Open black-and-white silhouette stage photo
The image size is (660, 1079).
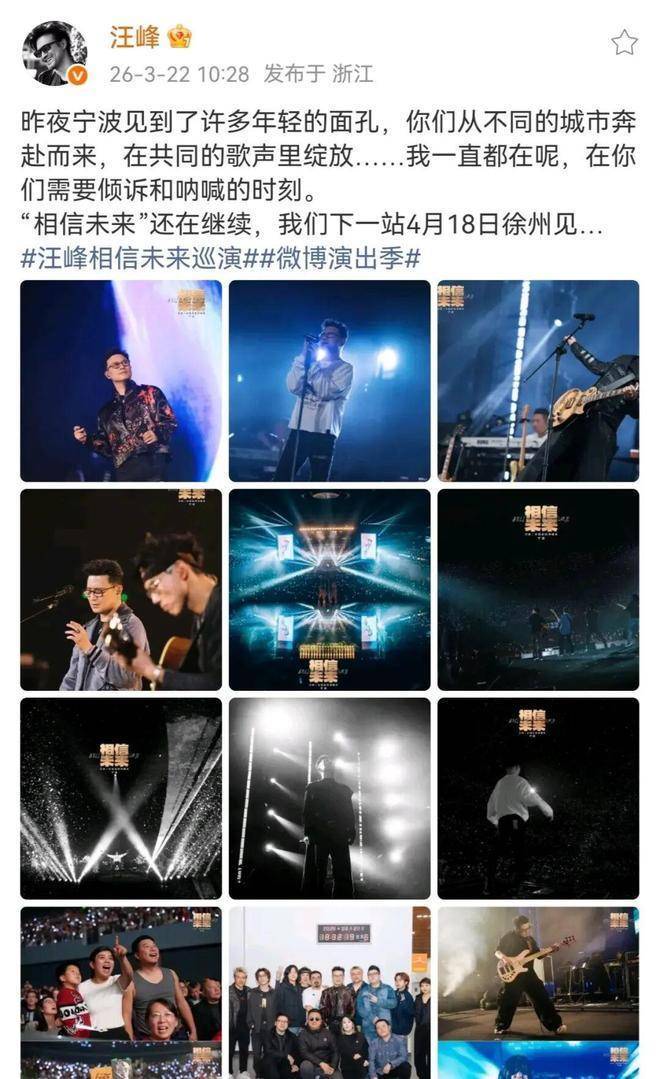point(330,798)
